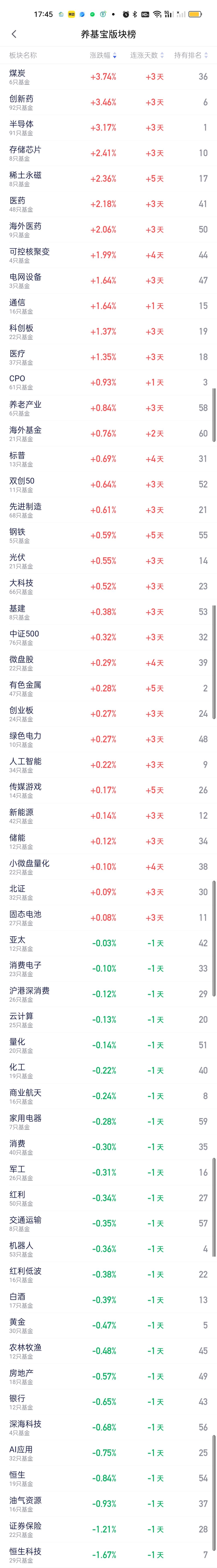Go back with the top-left arrow
This screenshot has width=217, height=1568.
(14, 34)
